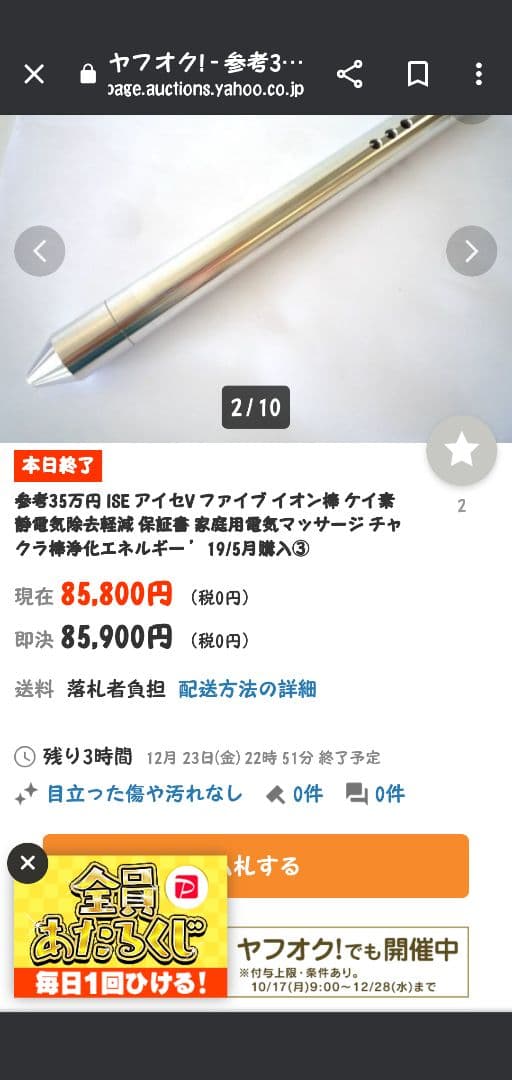
Task: Open 配送方法の詳細 shipping details link
Action: [247, 689]
